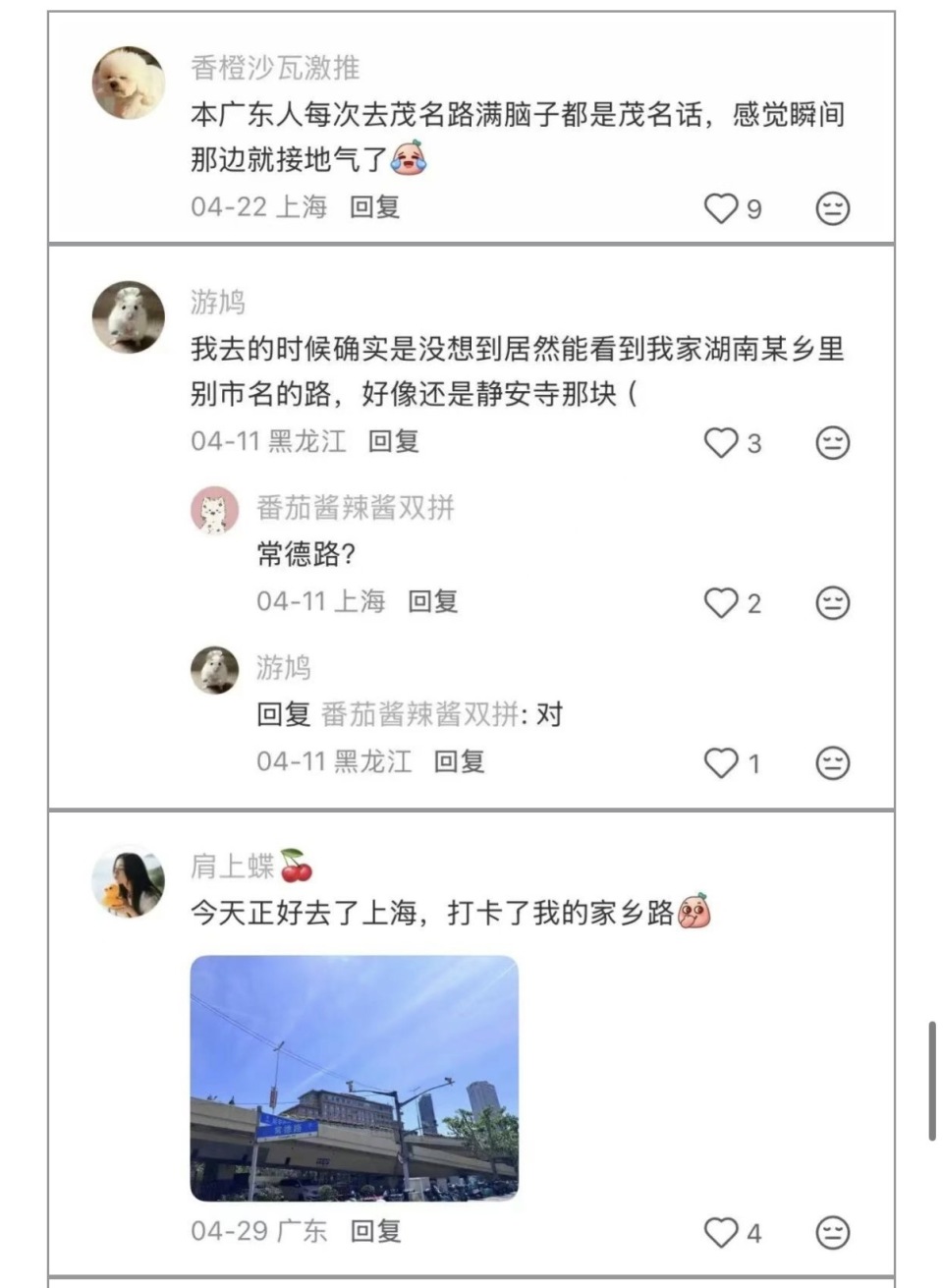Like 肩上蝶's comment about 家乡路
Screen dimensions: 943x1288
(x=720, y=1231)
